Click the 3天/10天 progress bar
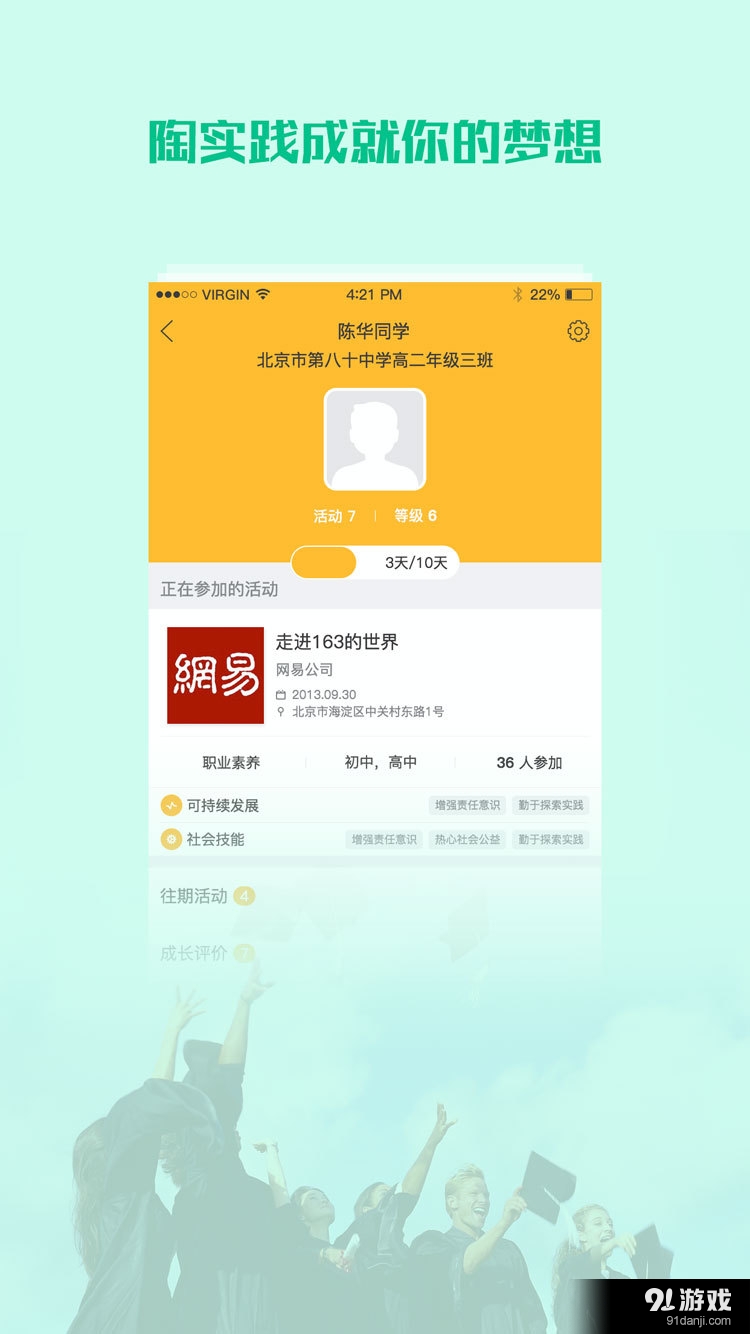Screen dimensions: 750x1334 [374, 562]
